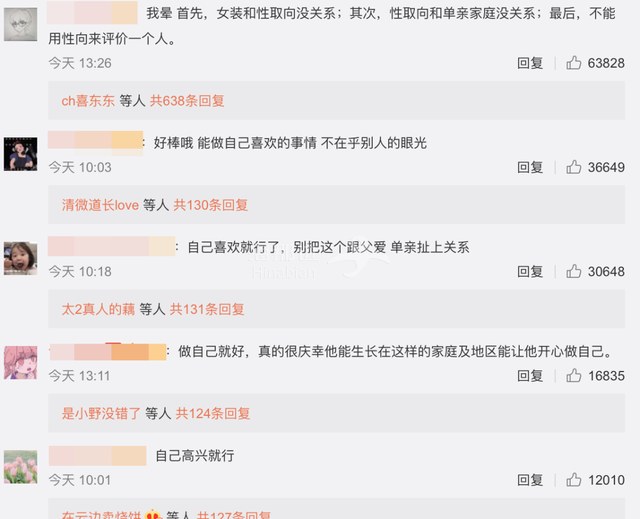
Task: Reply to the comment posted at 13:11
Action: 530,376
